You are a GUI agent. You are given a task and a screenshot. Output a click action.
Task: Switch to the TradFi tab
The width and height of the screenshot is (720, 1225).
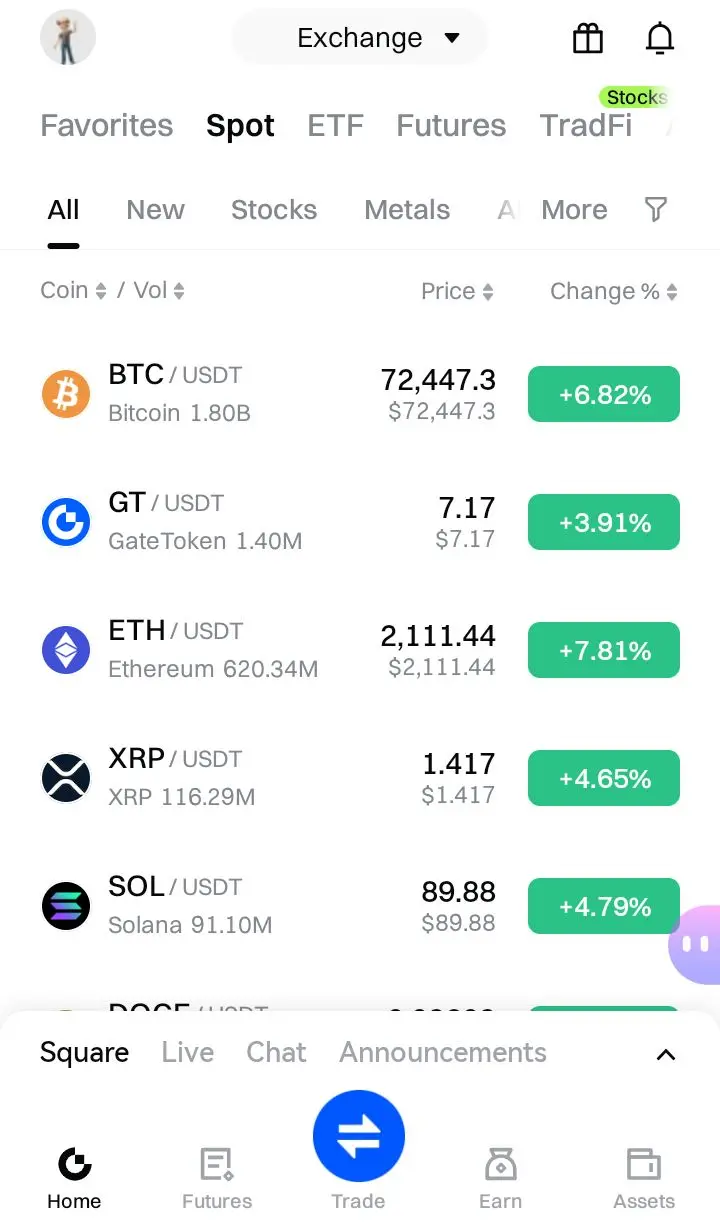click(x=586, y=125)
